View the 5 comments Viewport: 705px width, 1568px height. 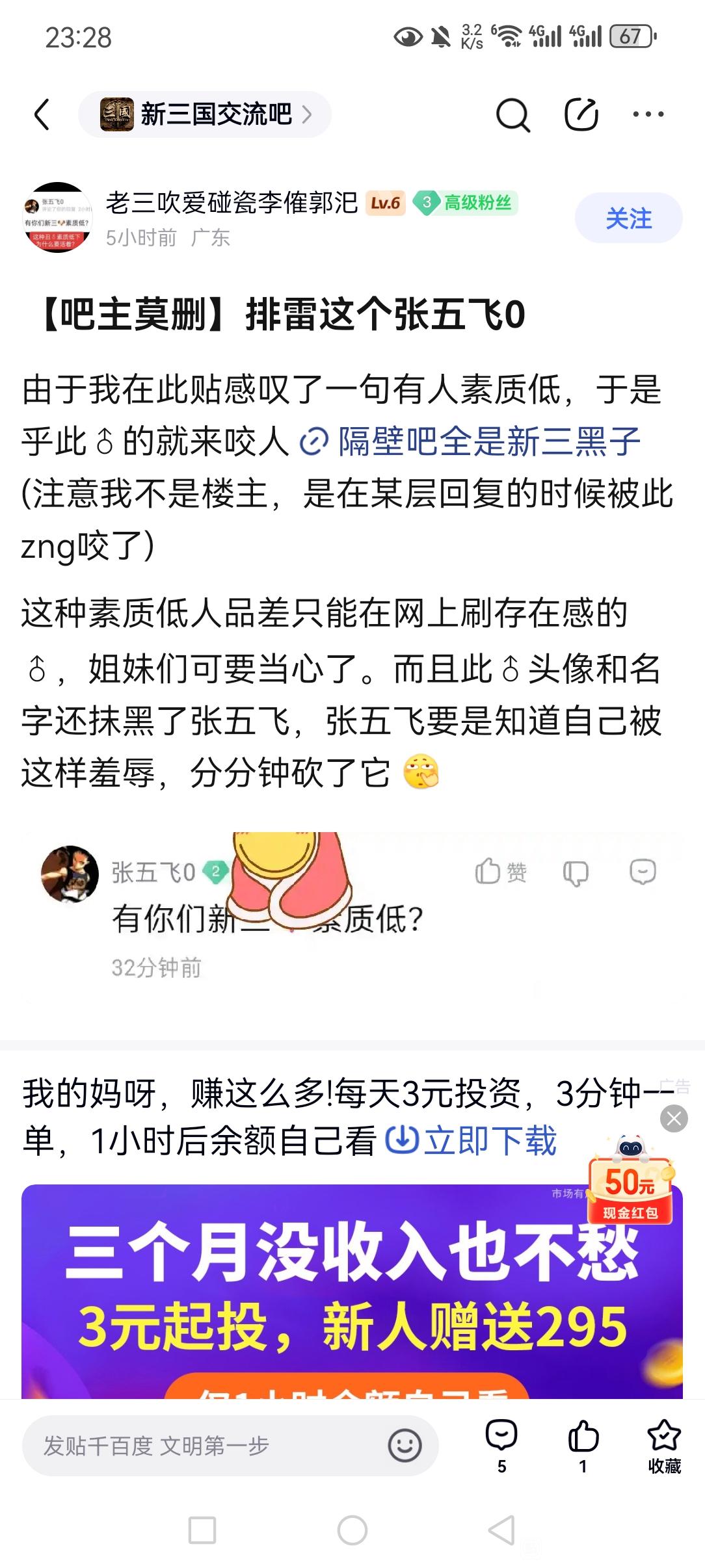[501, 1444]
